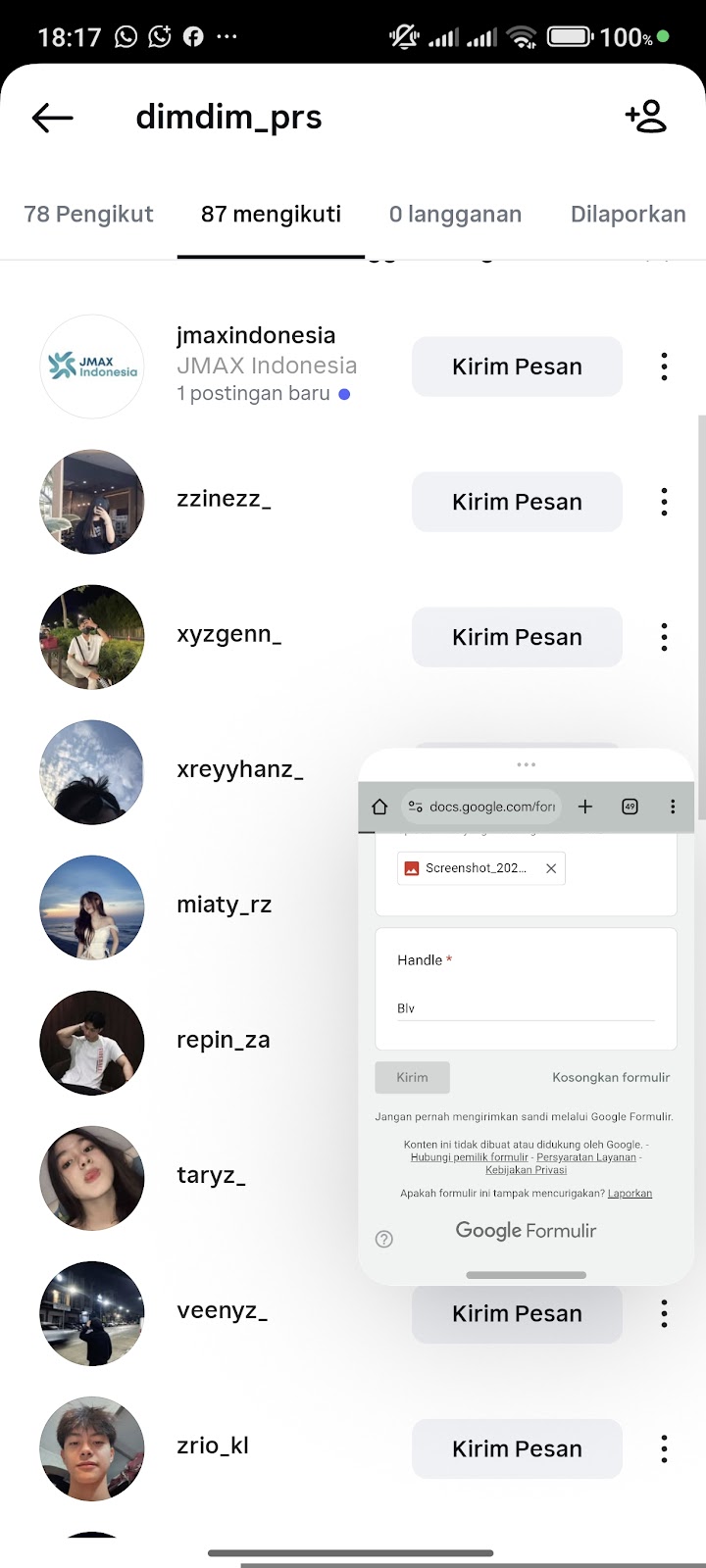Open the three-dot menu for zzinezz_
The width and height of the screenshot is (706, 1568).
coord(664,502)
